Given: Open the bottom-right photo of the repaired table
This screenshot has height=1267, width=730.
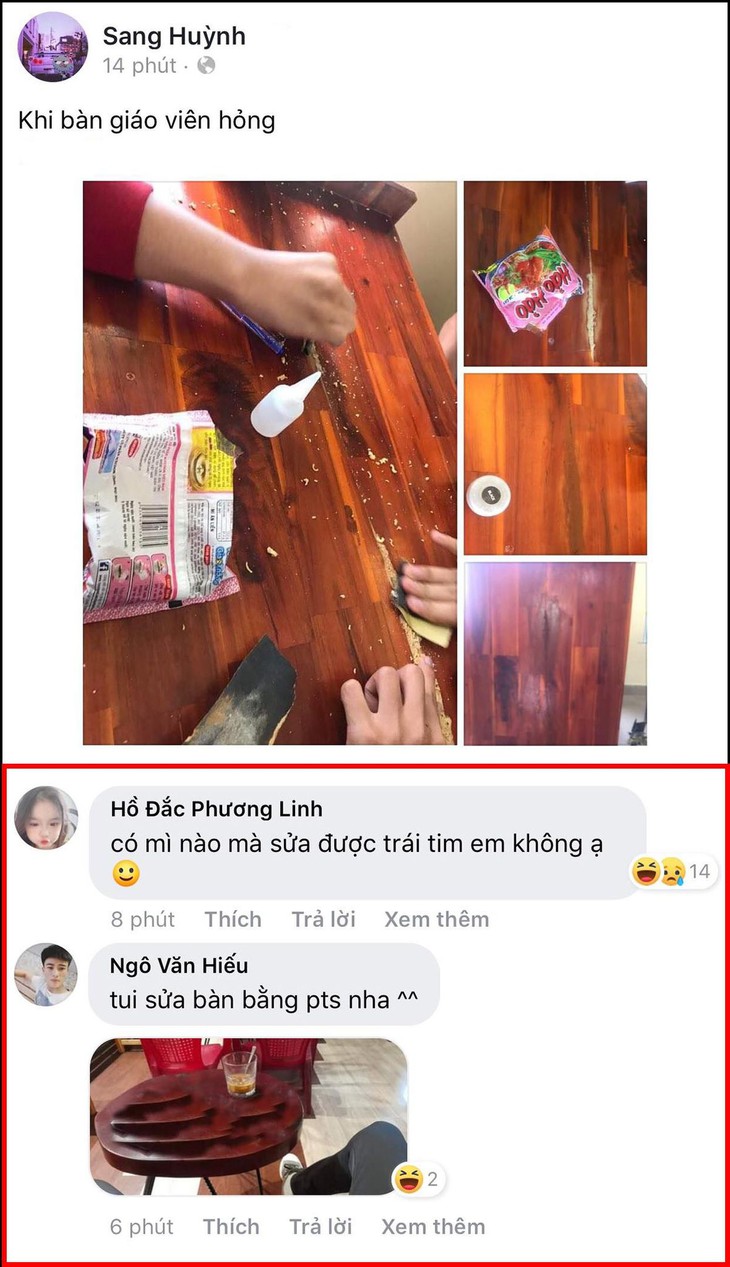Looking at the screenshot, I should coord(555,653).
